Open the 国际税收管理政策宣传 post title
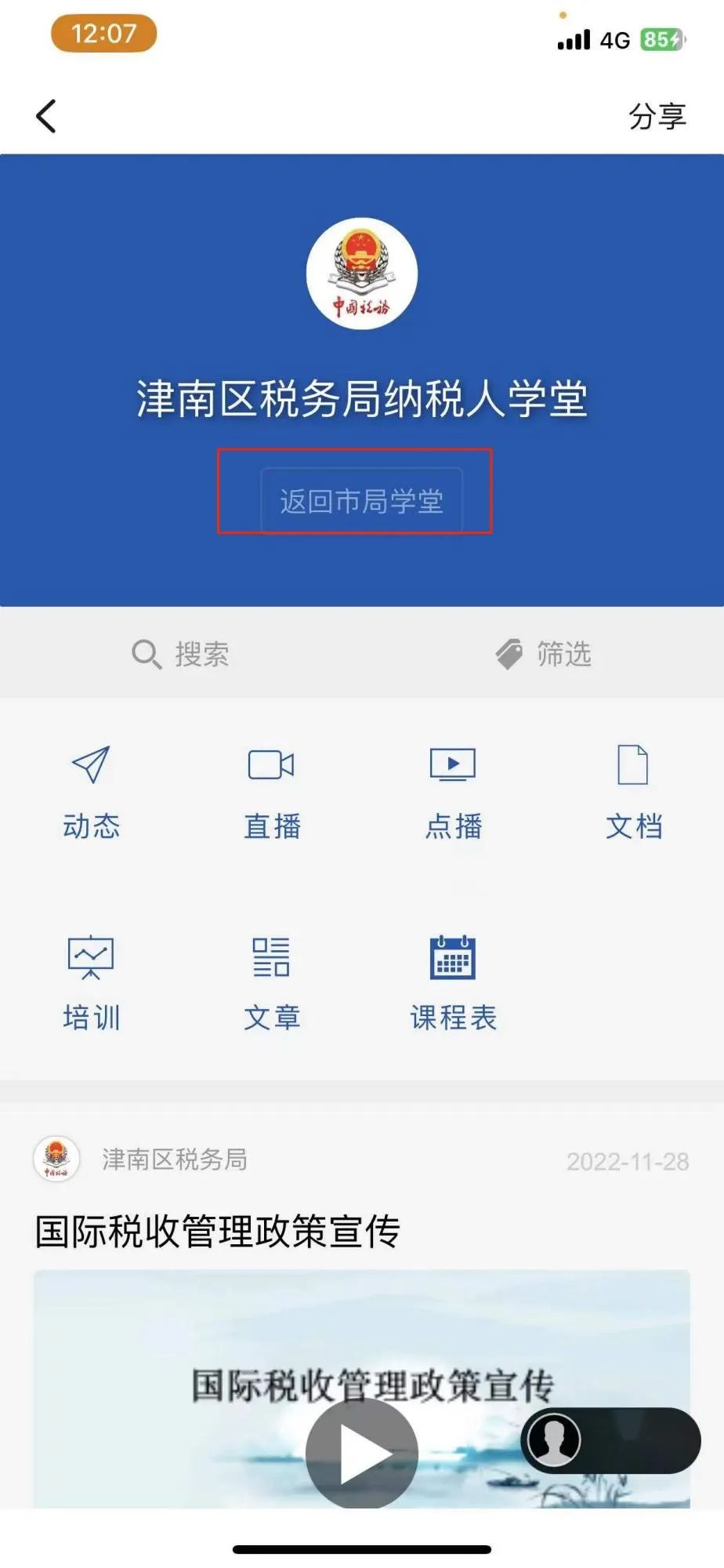This screenshot has height=1568, width=724. pyautogui.click(x=218, y=1231)
